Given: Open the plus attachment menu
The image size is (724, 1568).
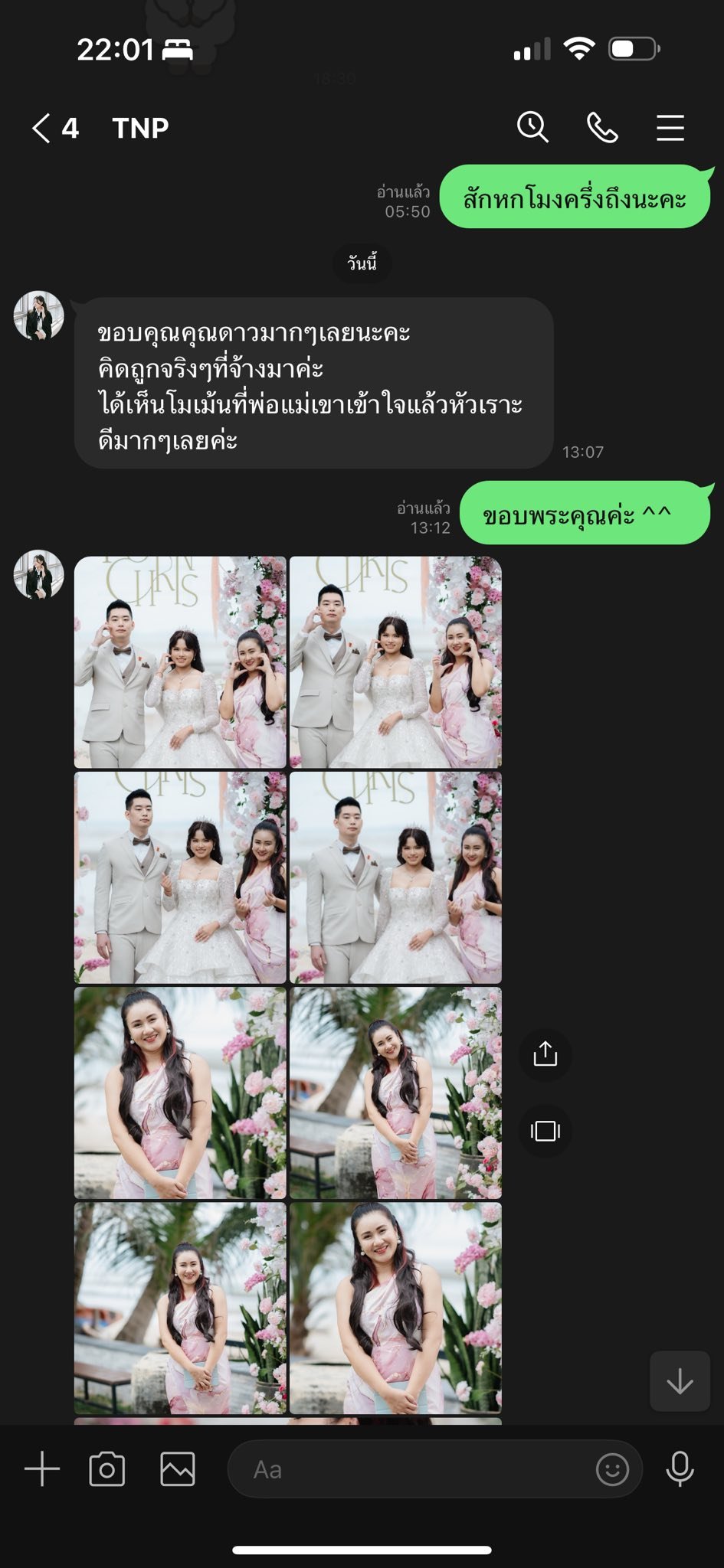Looking at the screenshot, I should (x=42, y=1469).
